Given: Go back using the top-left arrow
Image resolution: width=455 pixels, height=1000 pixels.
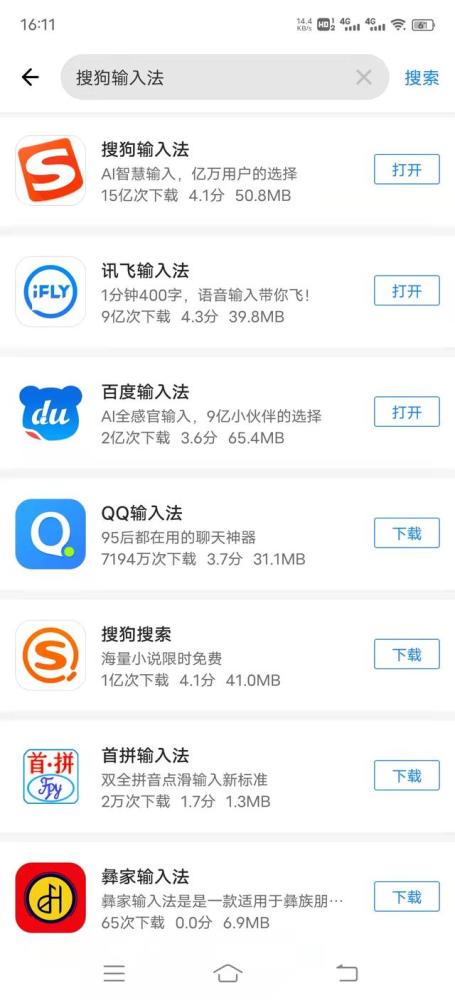Looking at the screenshot, I should [30, 77].
